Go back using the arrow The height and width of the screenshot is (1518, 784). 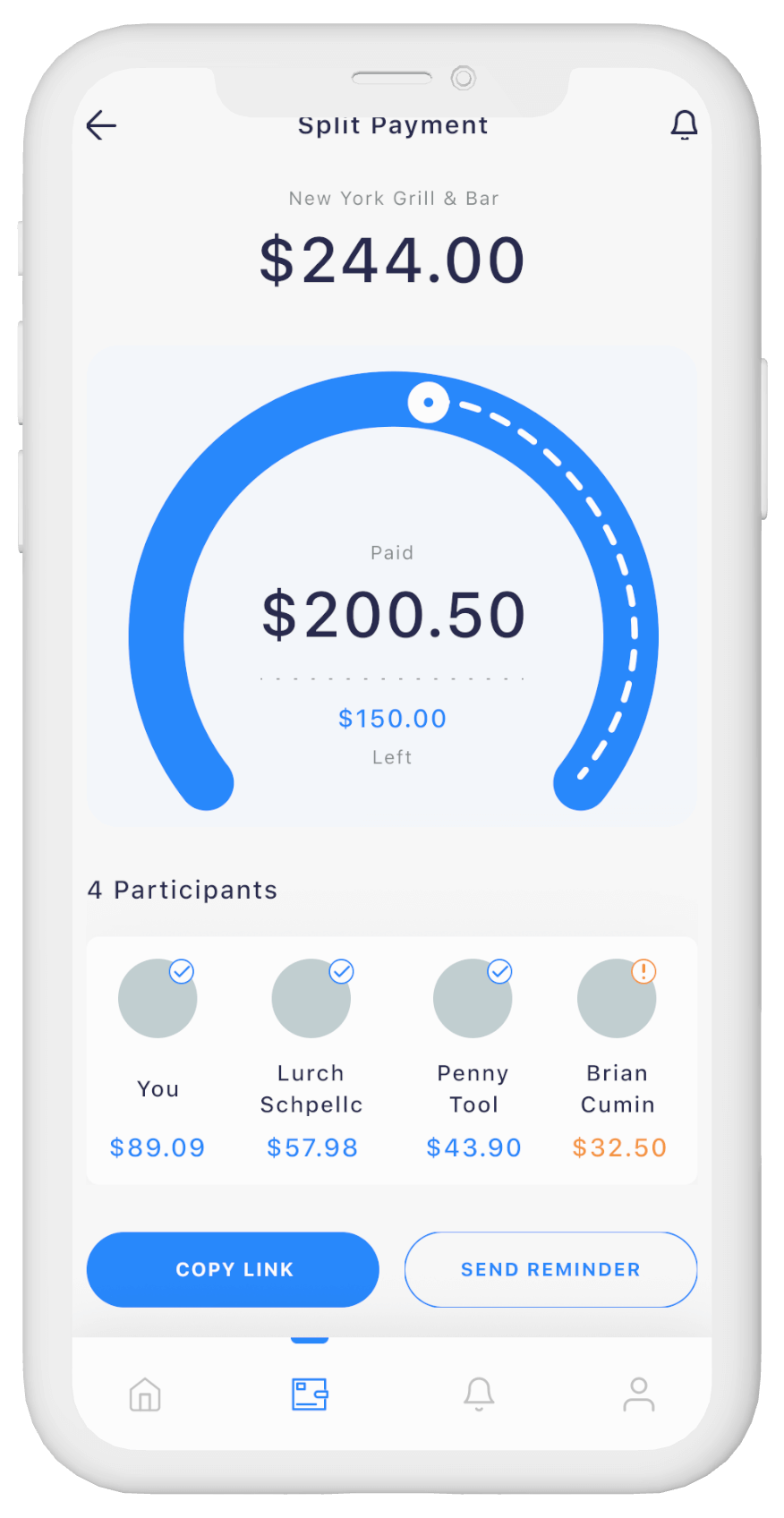point(101,125)
